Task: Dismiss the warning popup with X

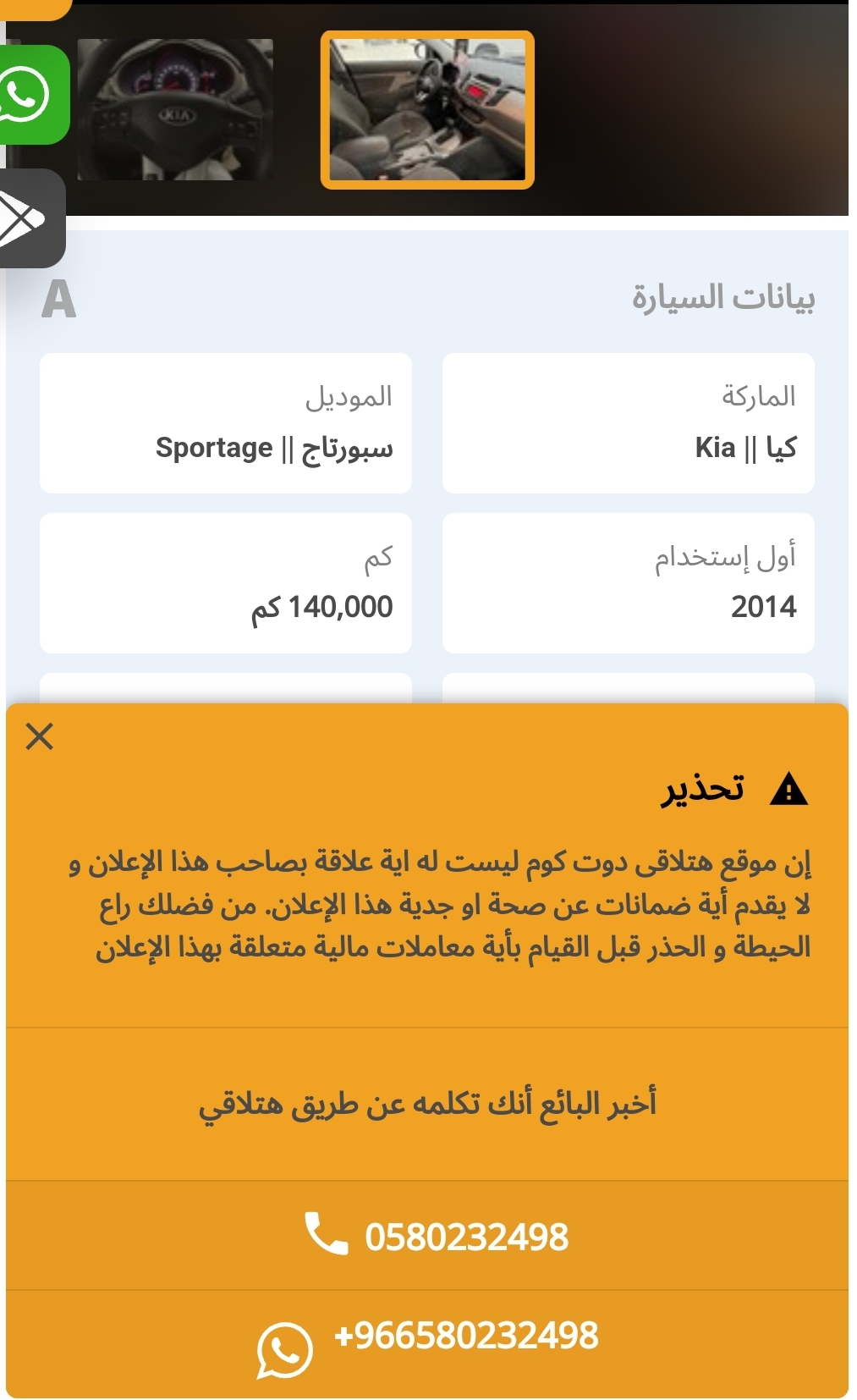Action: pos(40,736)
